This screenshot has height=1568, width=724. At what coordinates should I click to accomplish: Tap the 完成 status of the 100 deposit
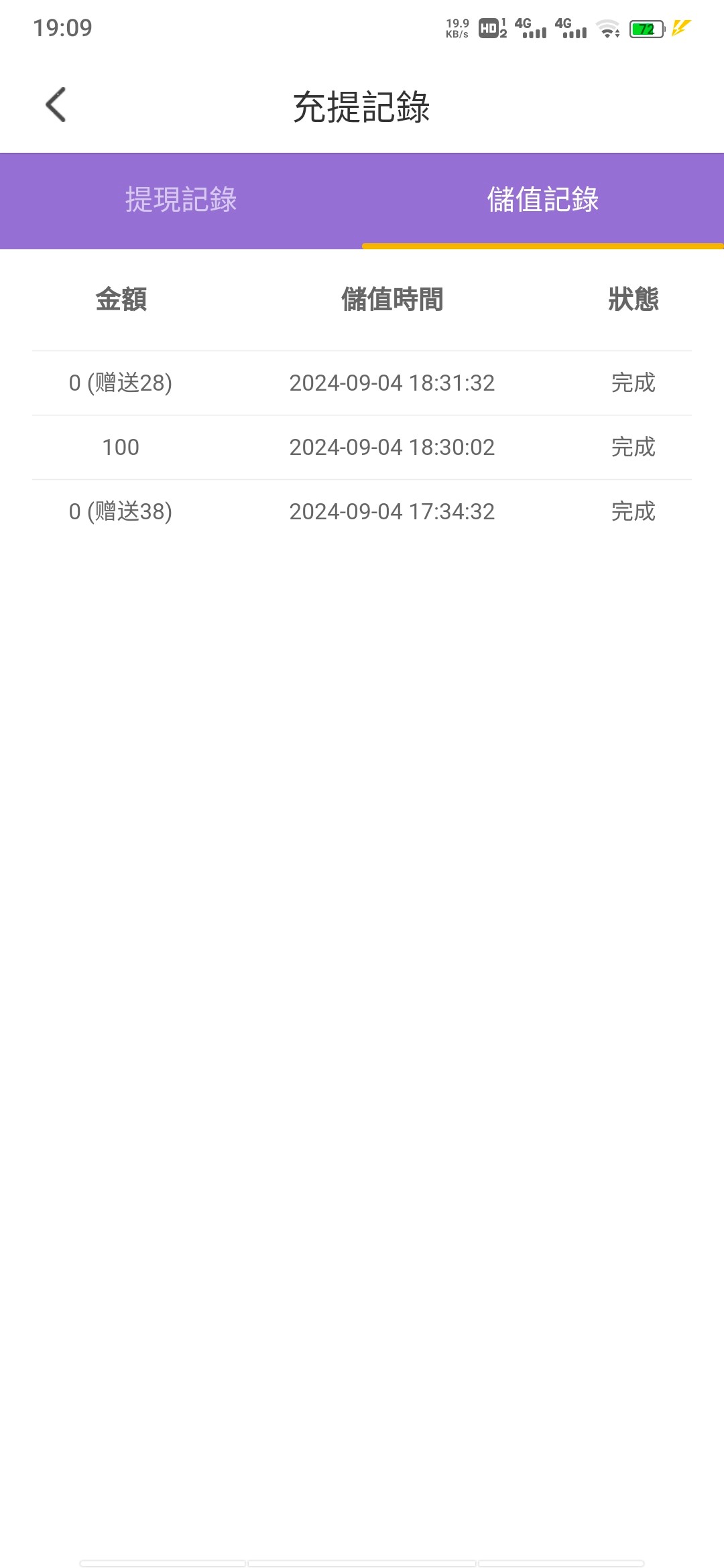coord(633,447)
